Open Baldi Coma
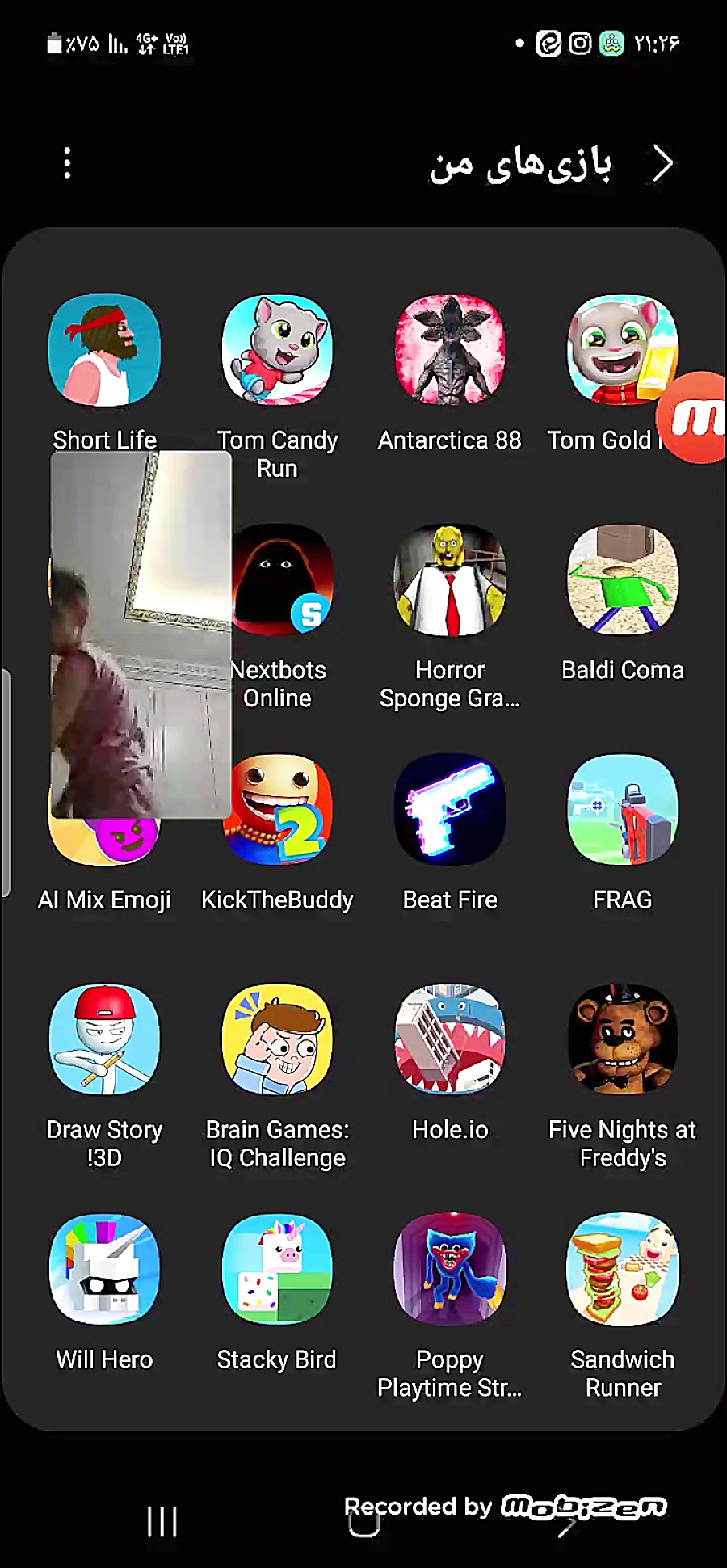This screenshot has width=727, height=1568. tap(623, 580)
